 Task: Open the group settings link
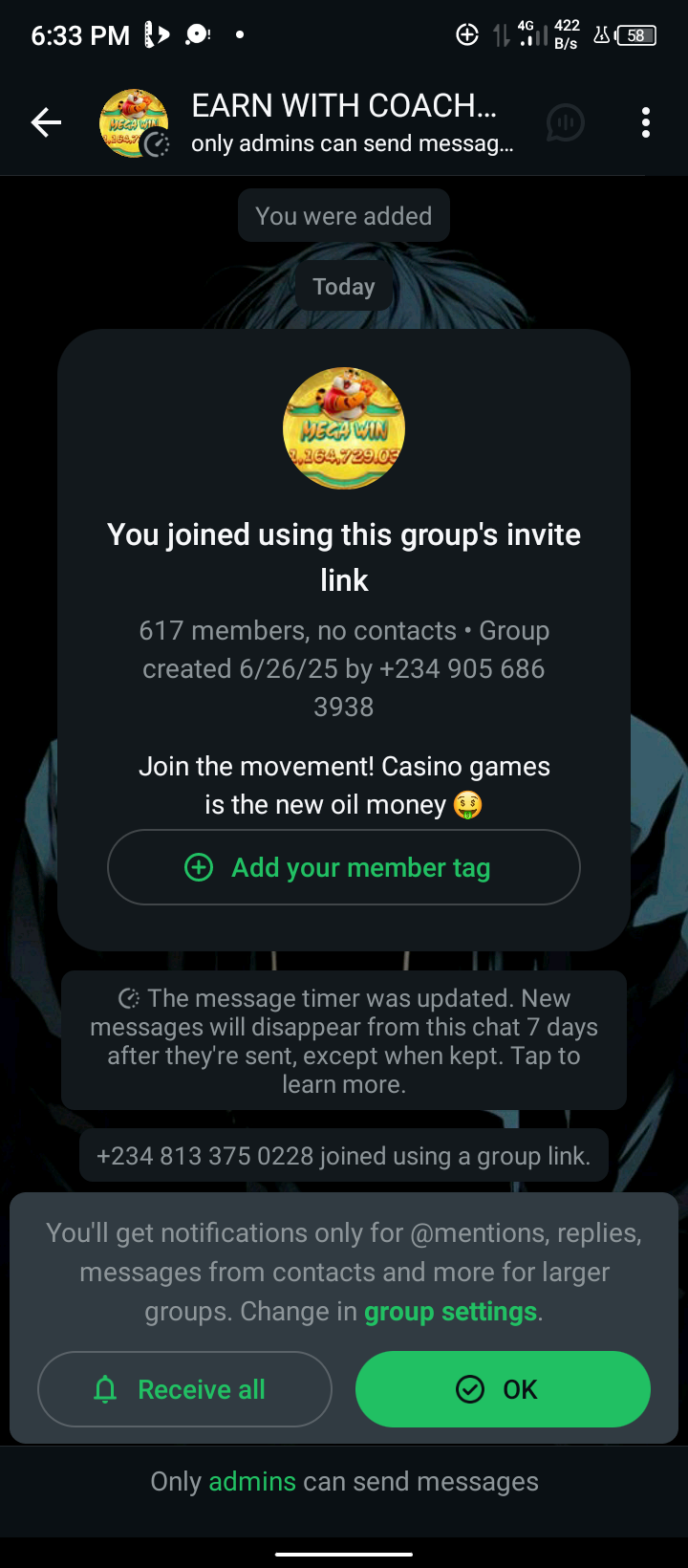[x=450, y=1312]
